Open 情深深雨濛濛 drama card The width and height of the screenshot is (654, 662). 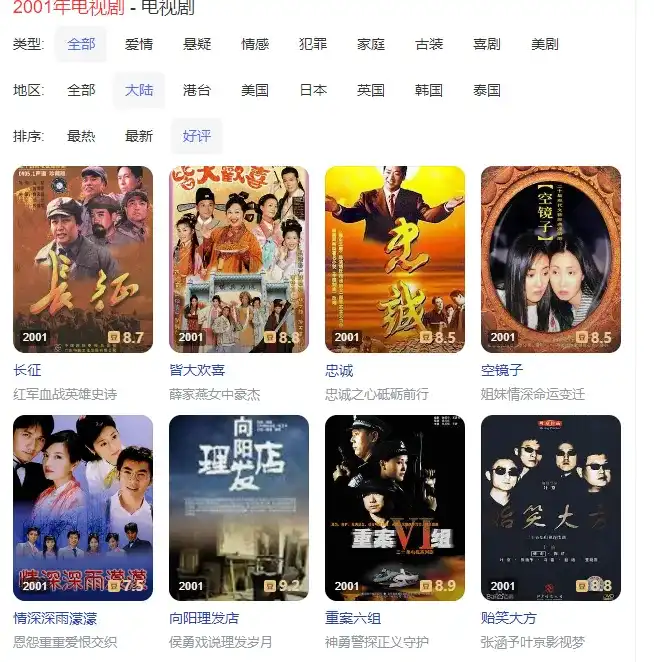(83, 507)
